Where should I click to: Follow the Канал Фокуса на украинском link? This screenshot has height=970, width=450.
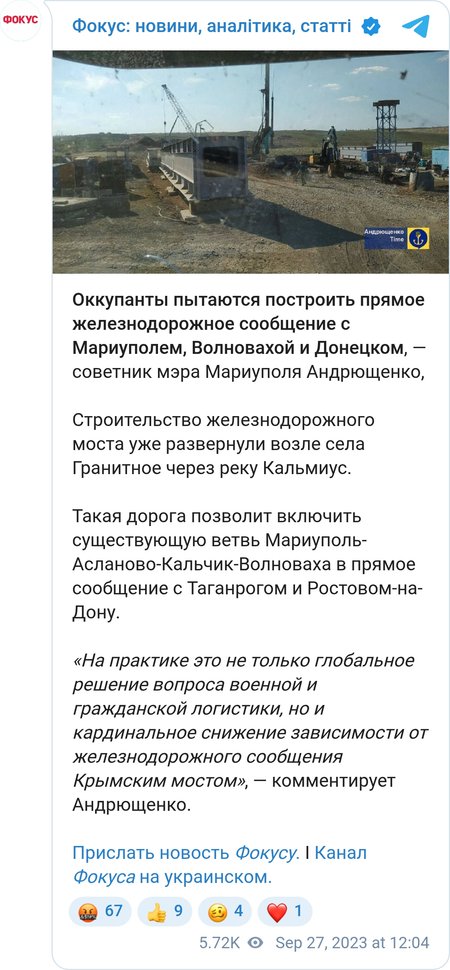coord(220,864)
